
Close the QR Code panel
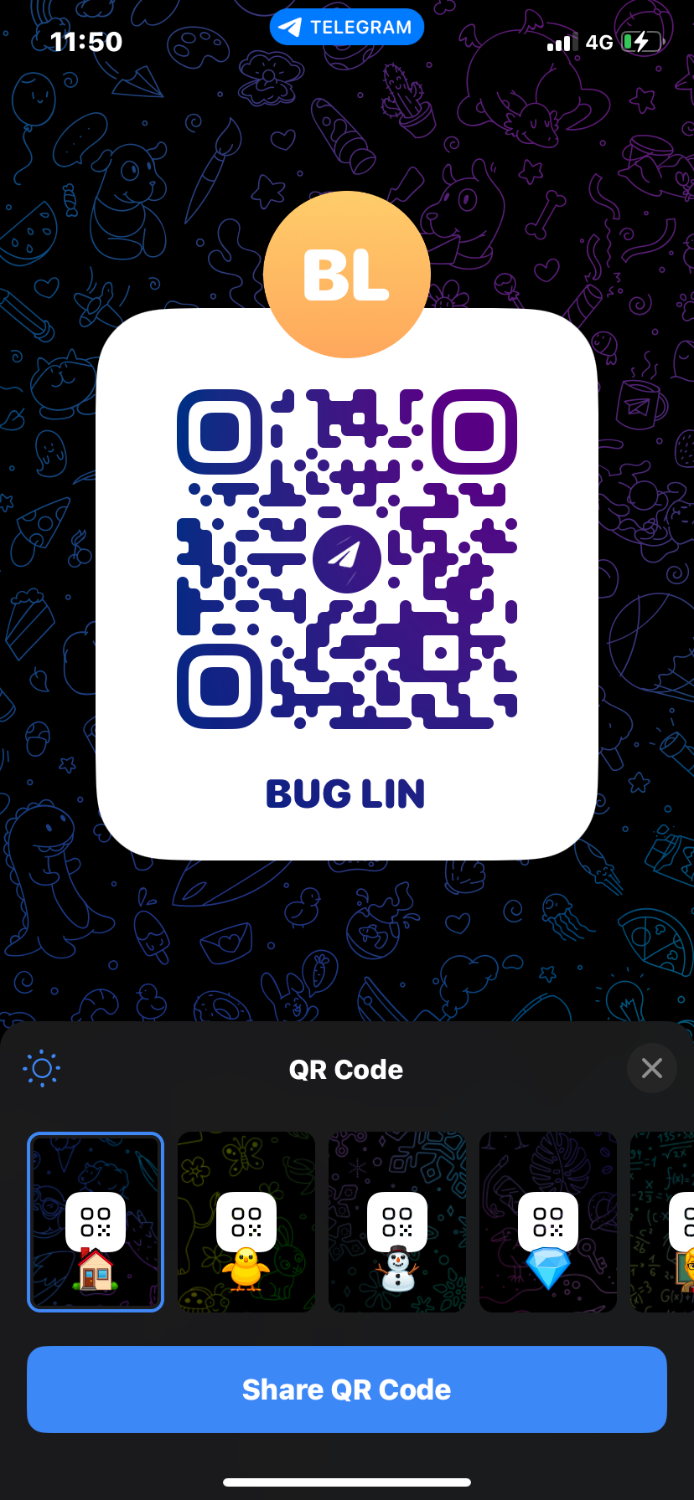tap(652, 1069)
